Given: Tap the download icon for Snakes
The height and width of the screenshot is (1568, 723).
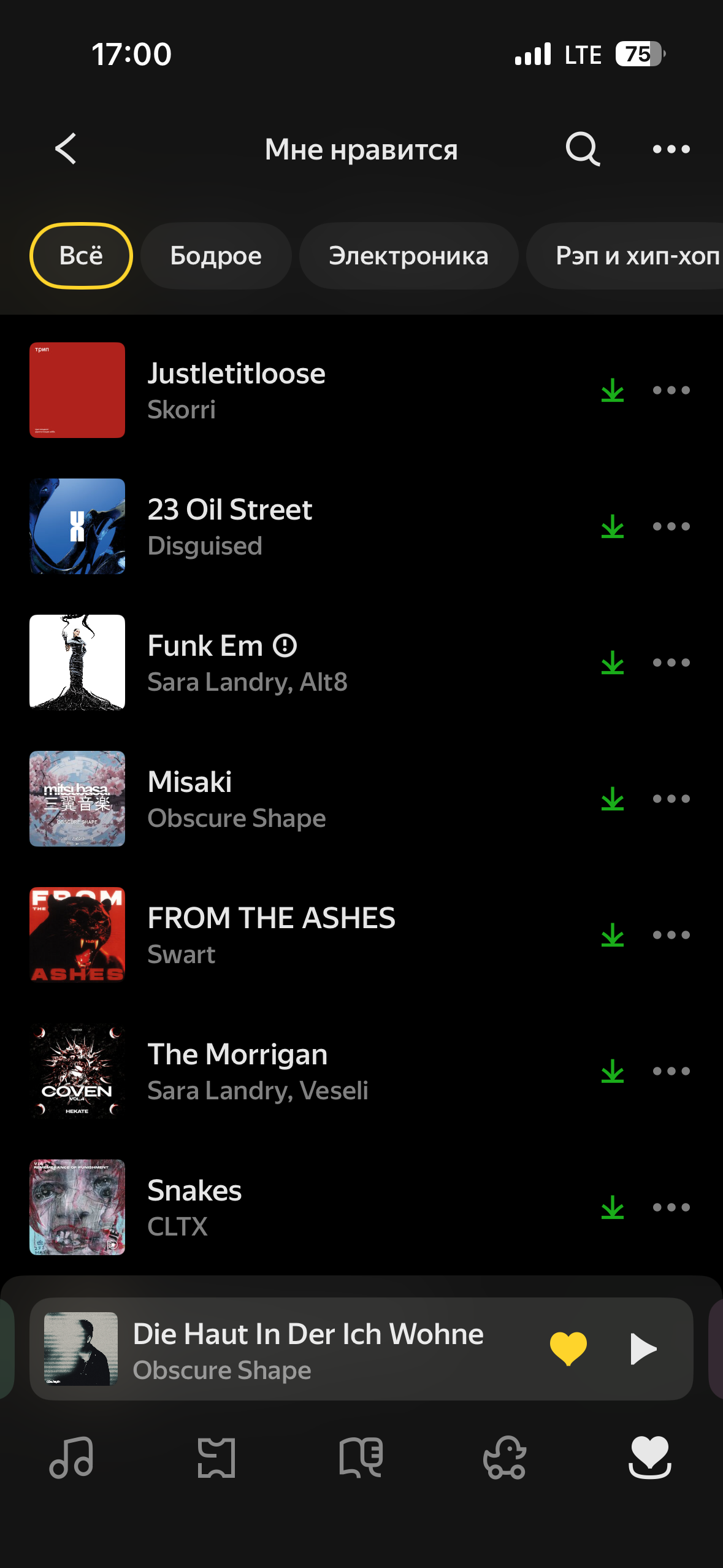Looking at the screenshot, I should (x=612, y=1207).
